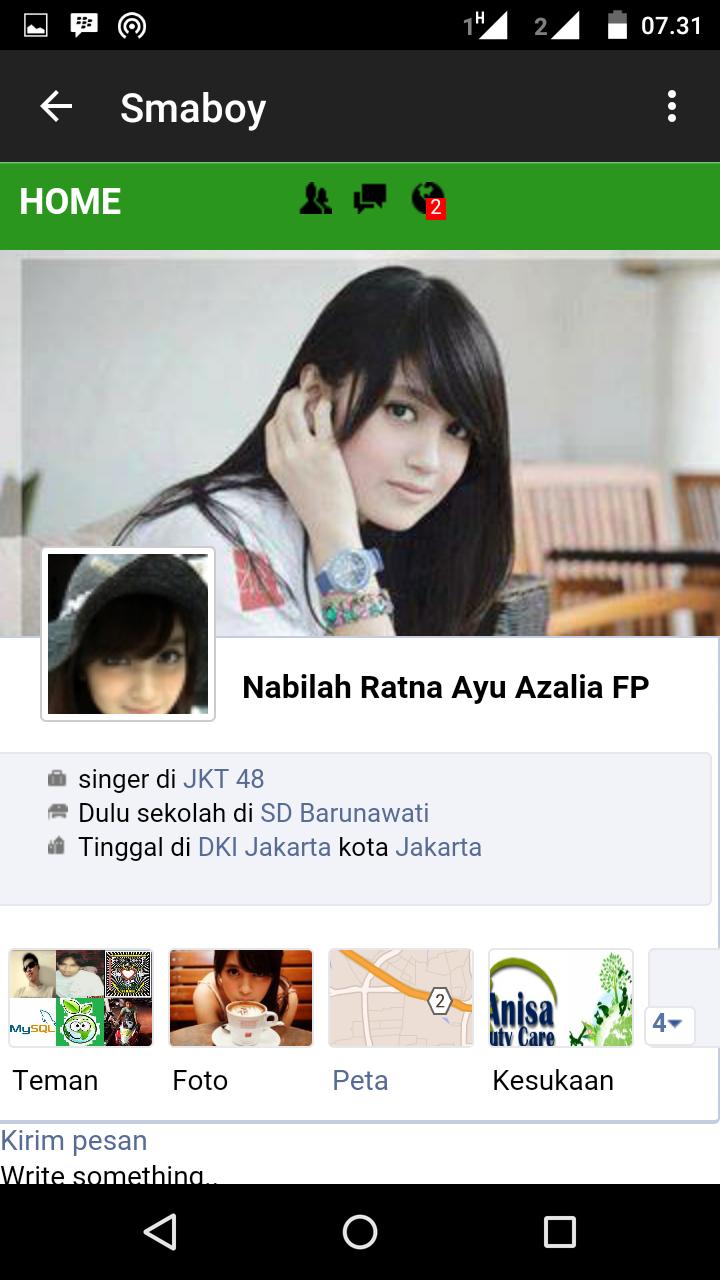Viewport: 720px width, 1280px height.
Task: View the Foto photos tile
Action: coord(241,998)
